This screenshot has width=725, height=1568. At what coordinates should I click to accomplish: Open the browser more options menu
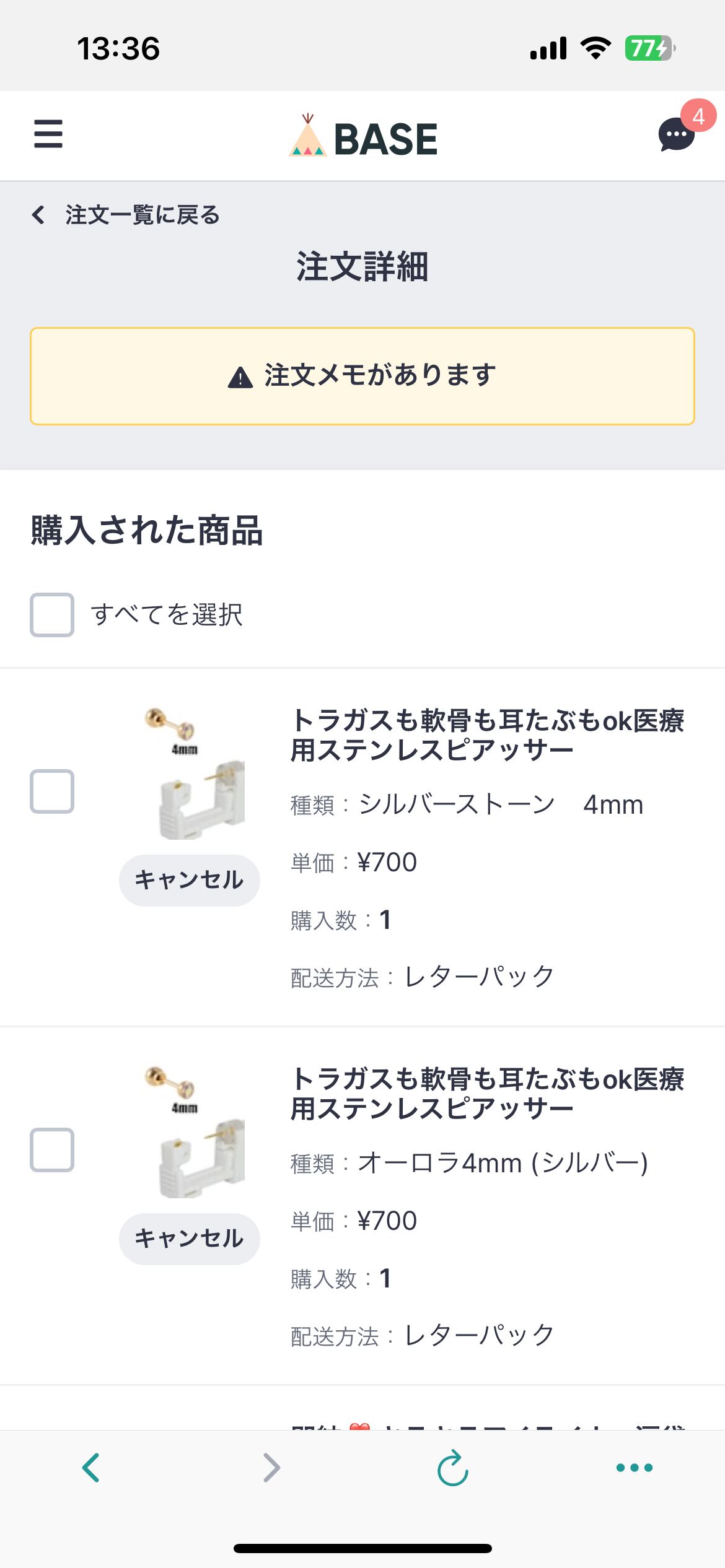point(634,1468)
